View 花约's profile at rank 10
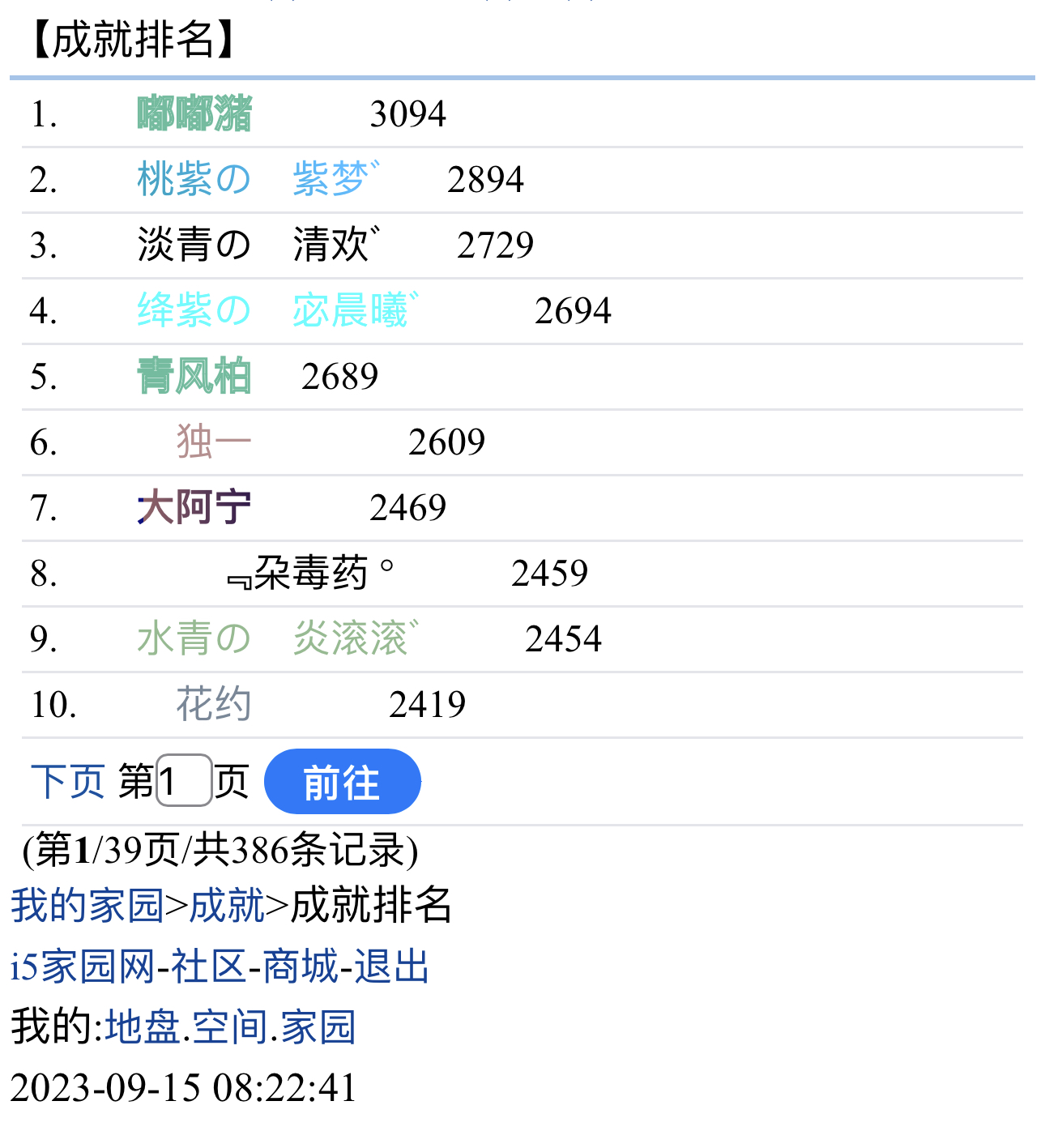The width and height of the screenshot is (1045, 1148). (x=214, y=704)
